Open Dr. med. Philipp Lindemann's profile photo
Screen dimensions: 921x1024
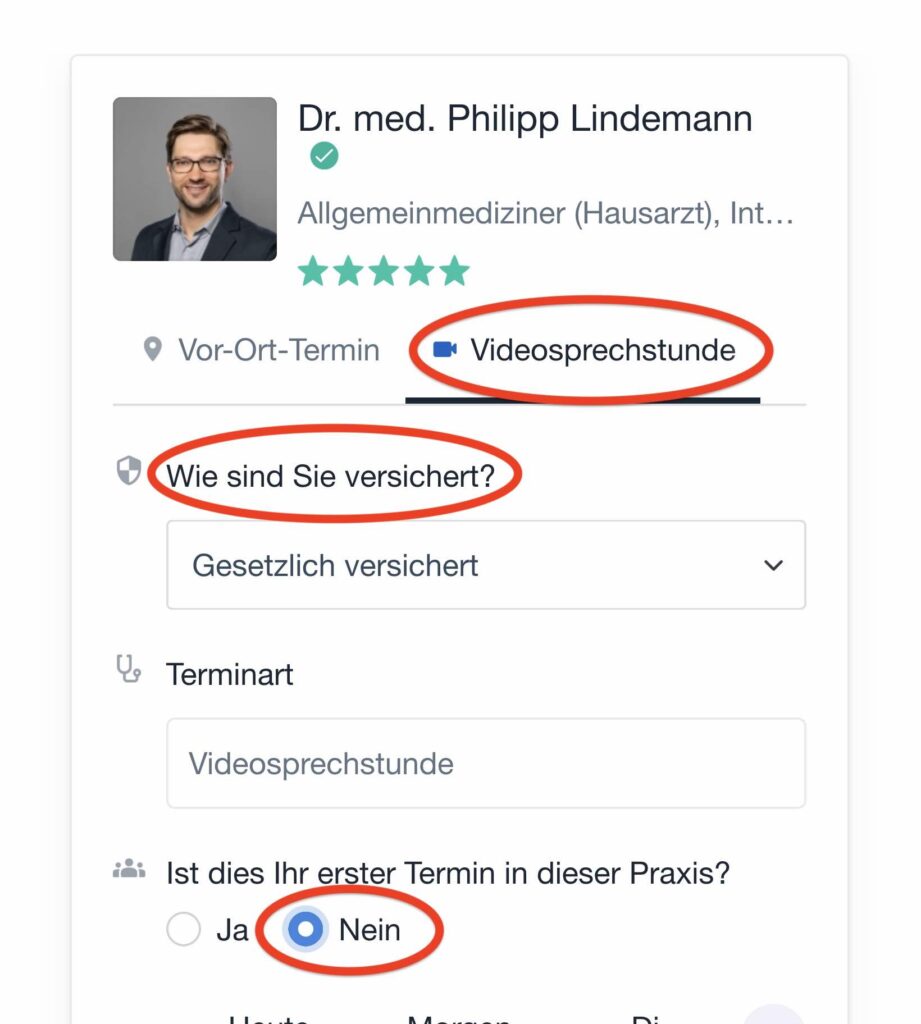(x=195, y=179)
